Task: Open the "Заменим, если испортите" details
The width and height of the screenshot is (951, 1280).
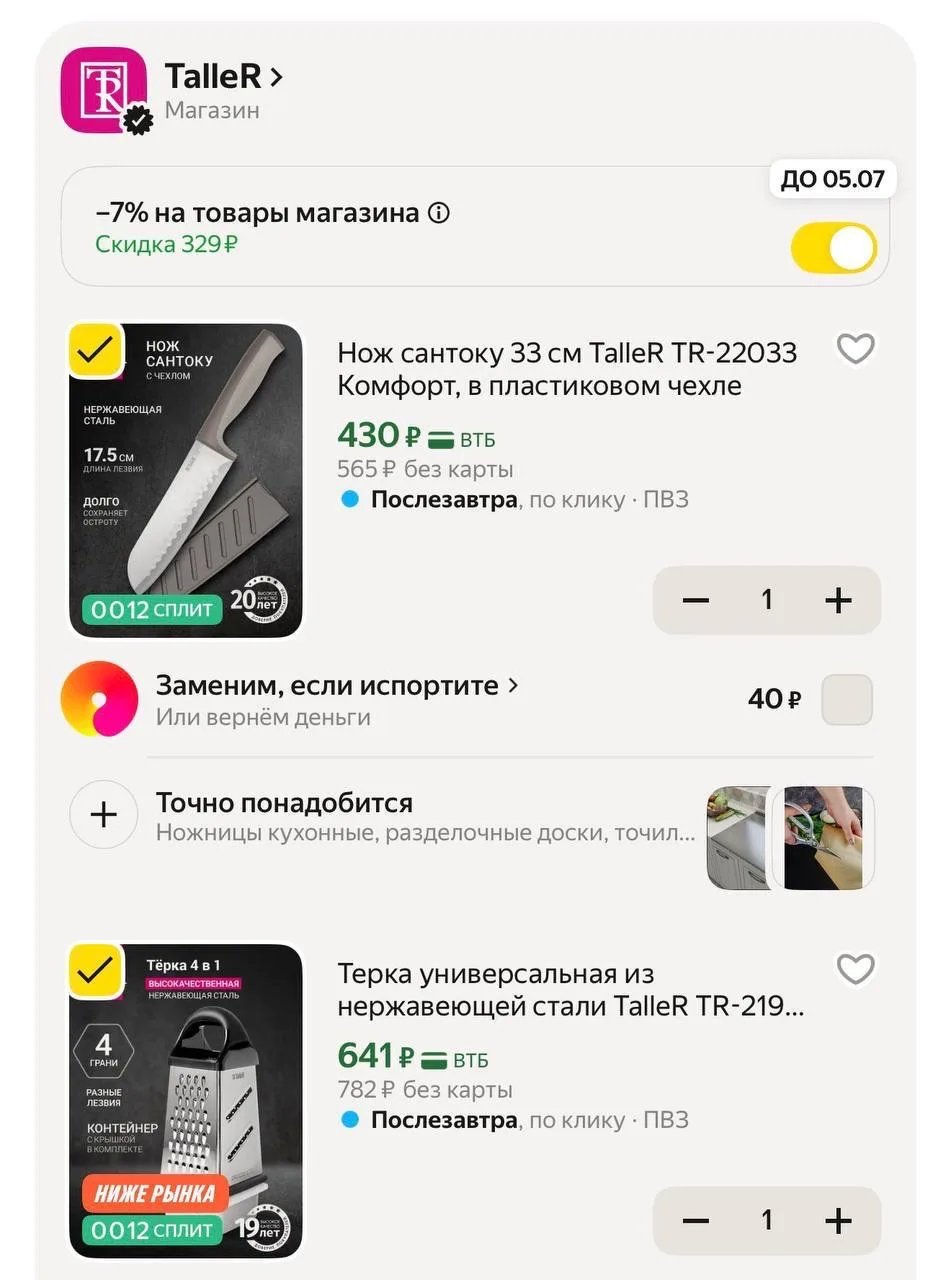Action: coord(338,686)
